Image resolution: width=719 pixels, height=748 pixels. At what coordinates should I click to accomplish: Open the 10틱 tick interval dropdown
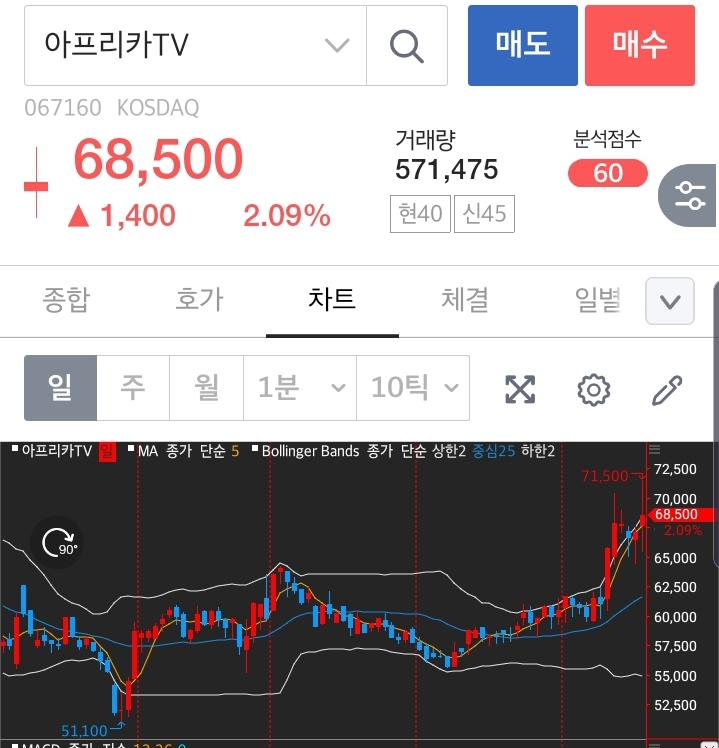tap(413, 388)
